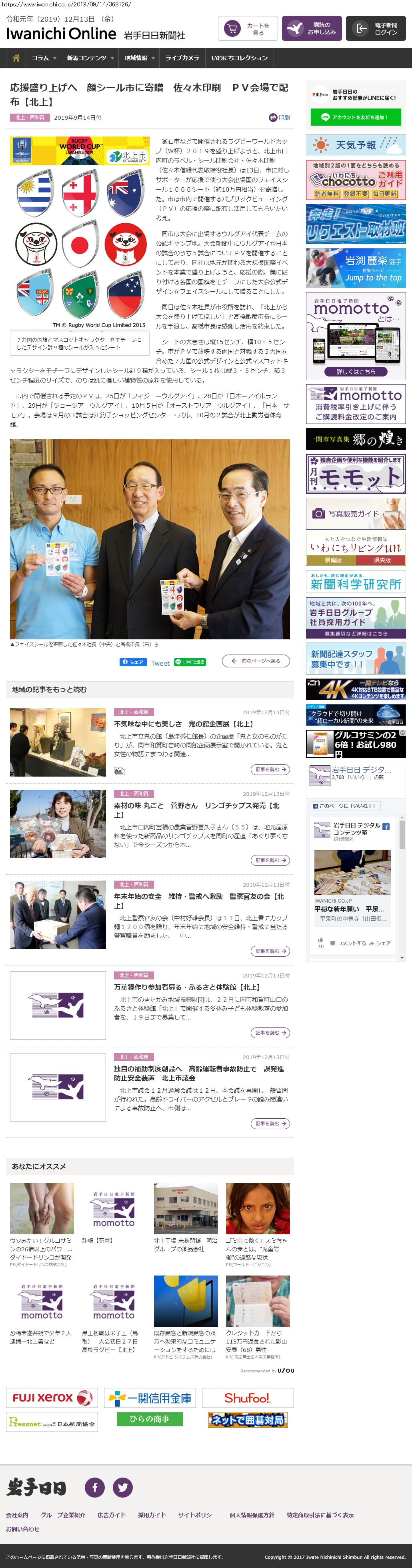Screen dimensions: 412x1568
Task: Open the Facebook icon in footer
Action: tap(94, 1487)
